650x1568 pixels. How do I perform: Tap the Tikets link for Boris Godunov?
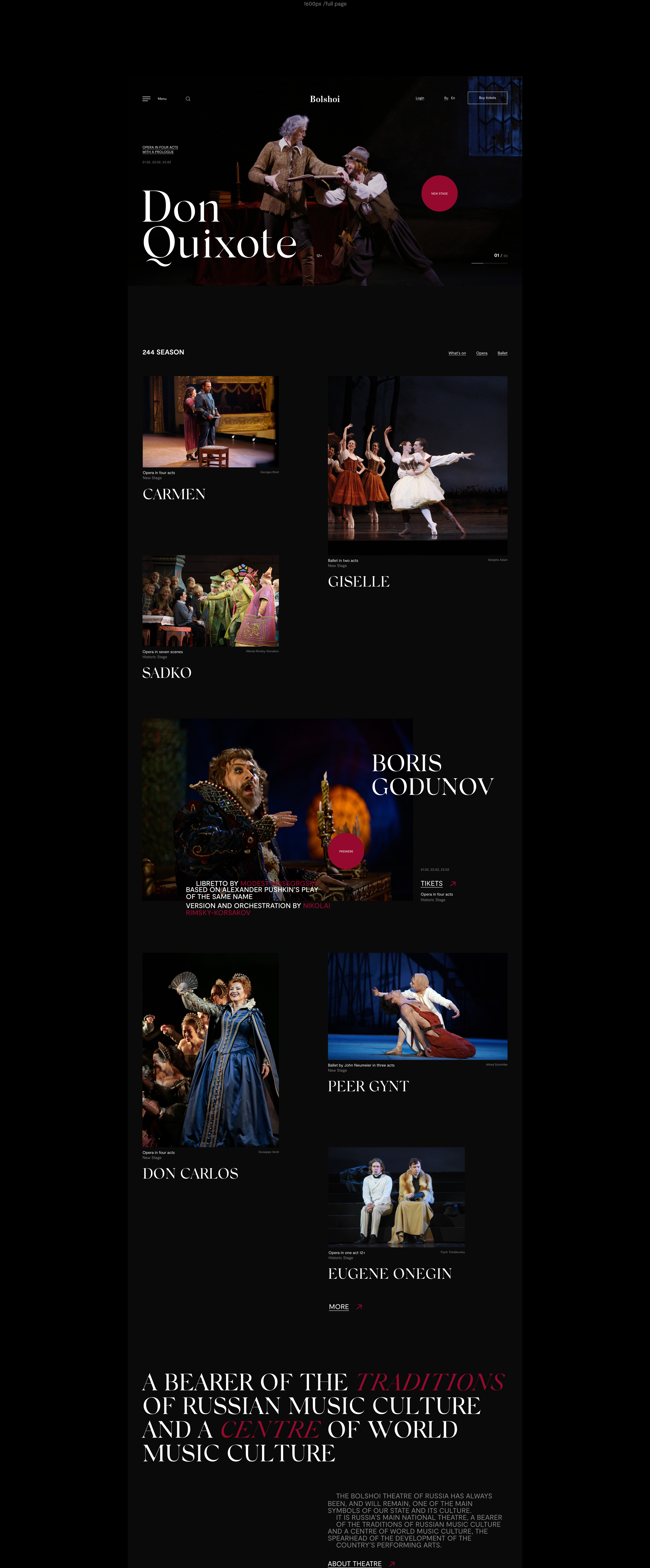point(432,883)
